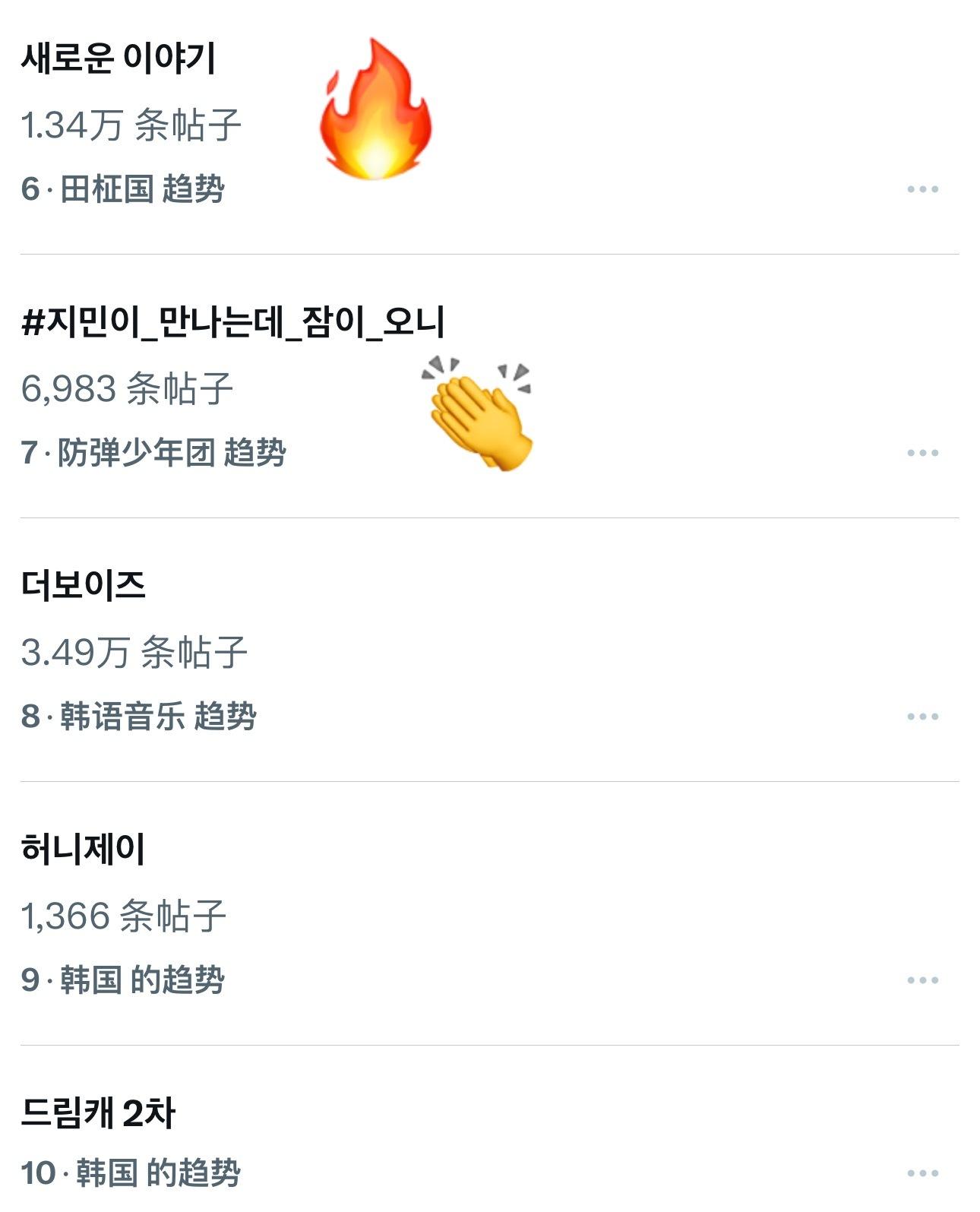This screenshot has height=1212, width=980.
Task: Open more options for 더보이즈 trend
Action: click(922, 717)
